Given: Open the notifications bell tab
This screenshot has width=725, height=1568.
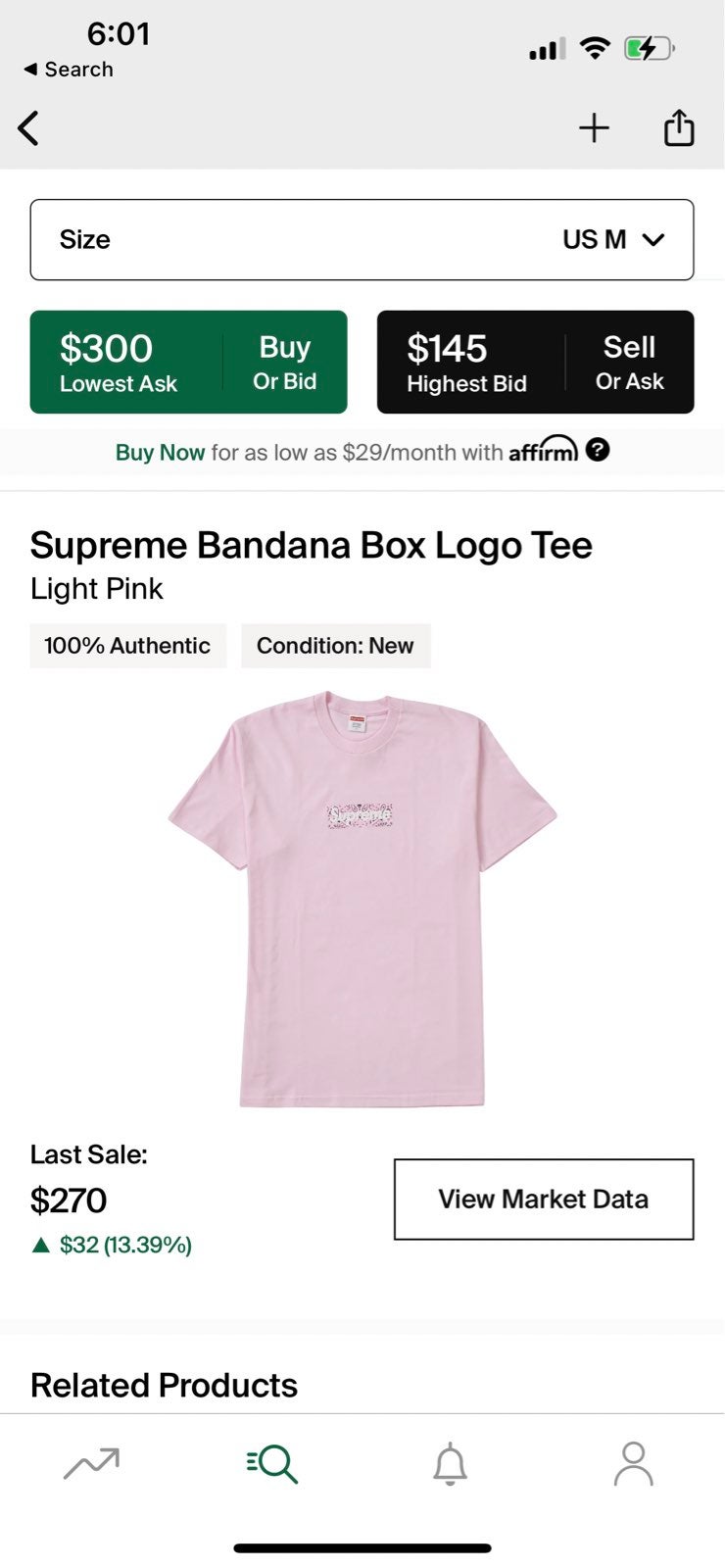Looking at the screenshot, I should [451, 1463].
